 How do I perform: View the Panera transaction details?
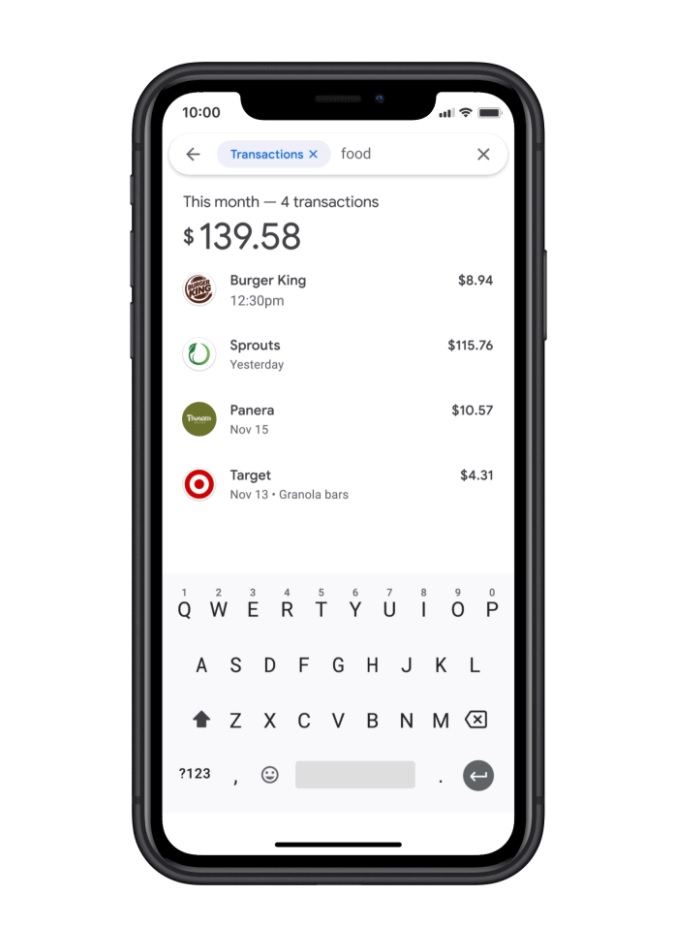pos(337,419)
